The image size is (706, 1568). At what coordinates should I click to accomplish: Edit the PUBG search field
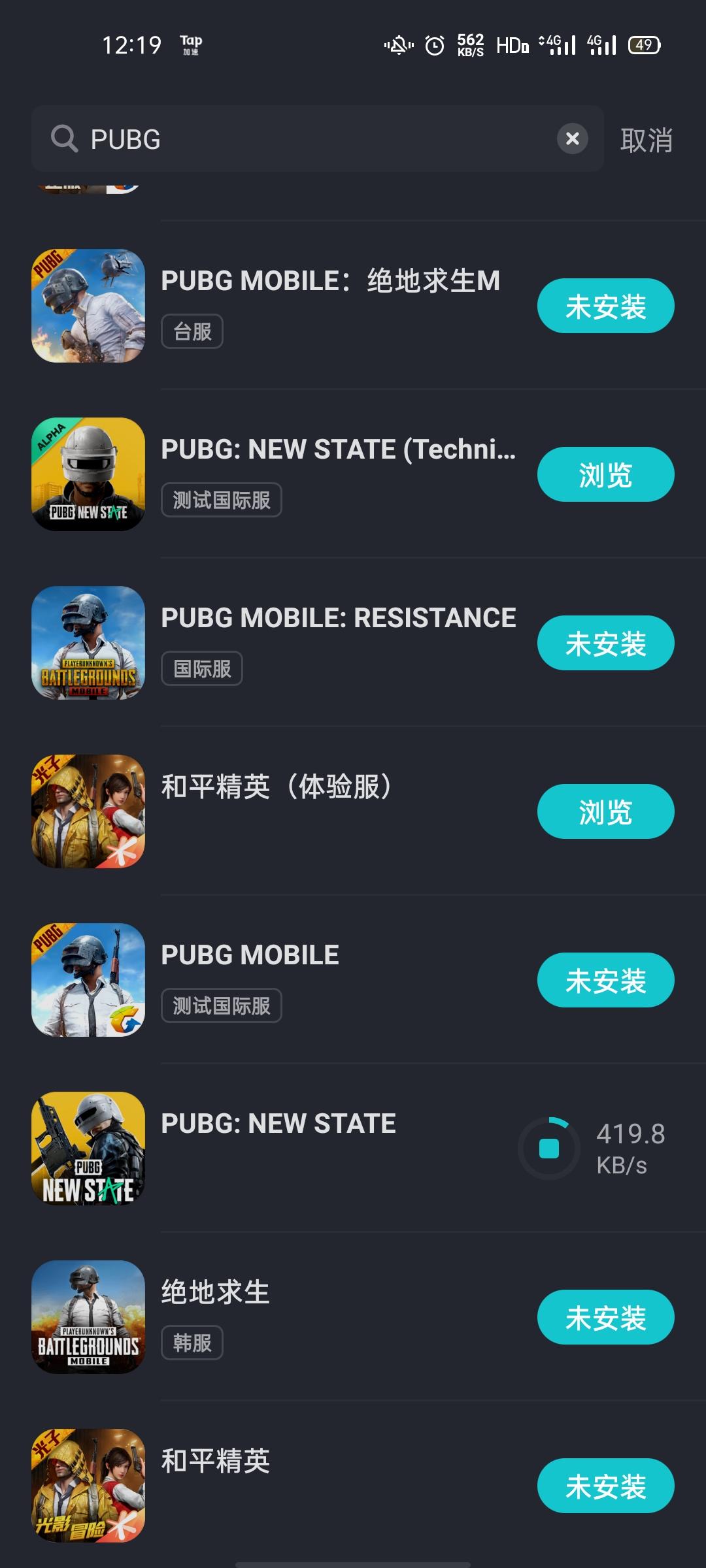click(314, 139)
